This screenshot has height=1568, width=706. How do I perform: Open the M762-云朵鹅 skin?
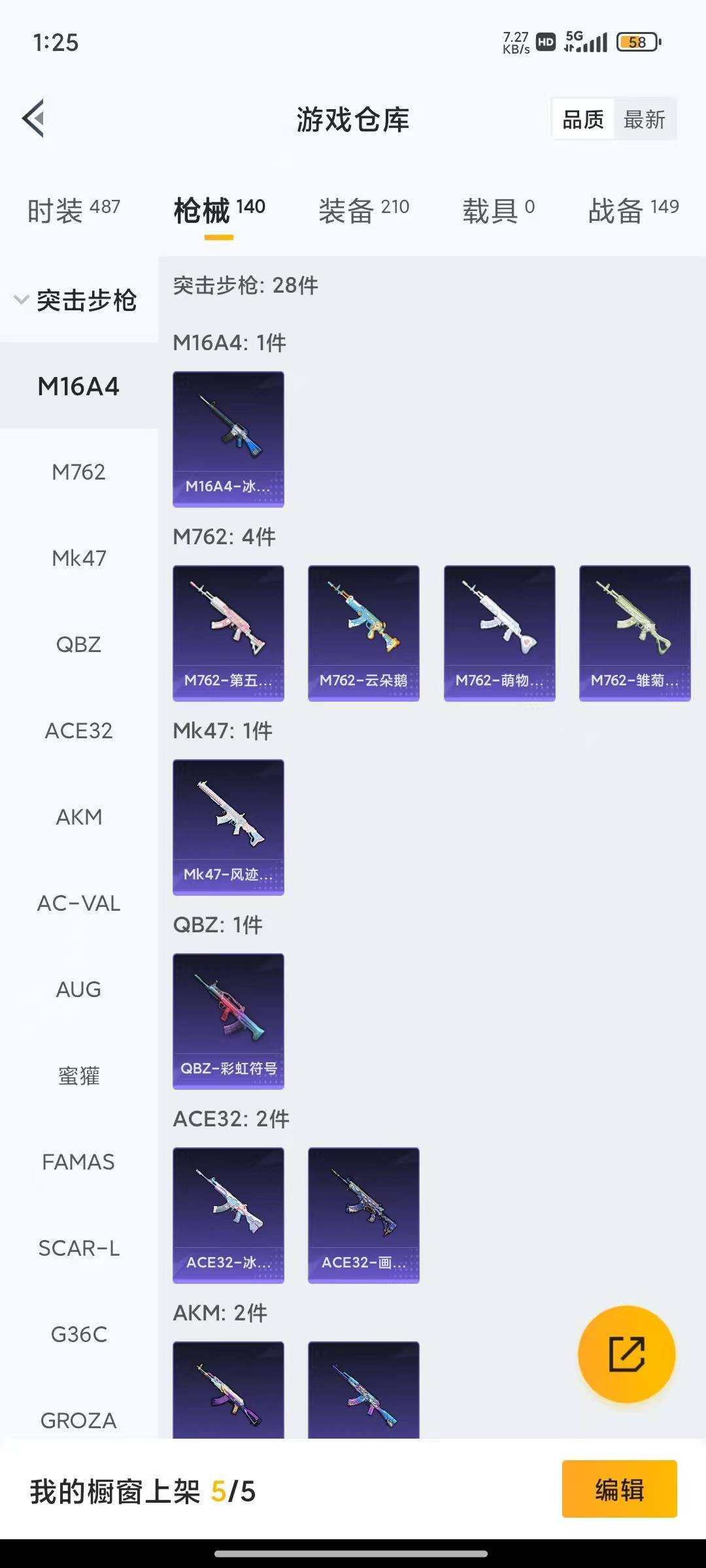pos(363,632)
